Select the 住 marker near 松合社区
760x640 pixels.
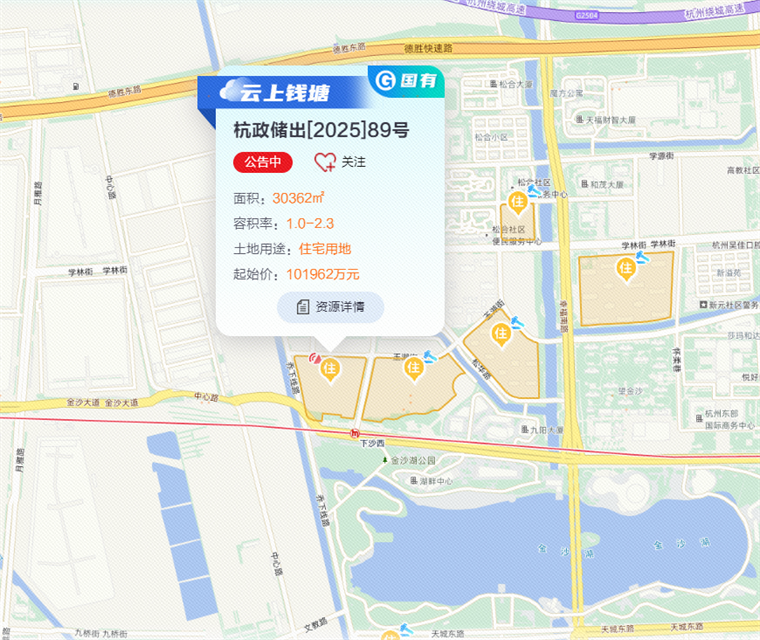[518, 203]
